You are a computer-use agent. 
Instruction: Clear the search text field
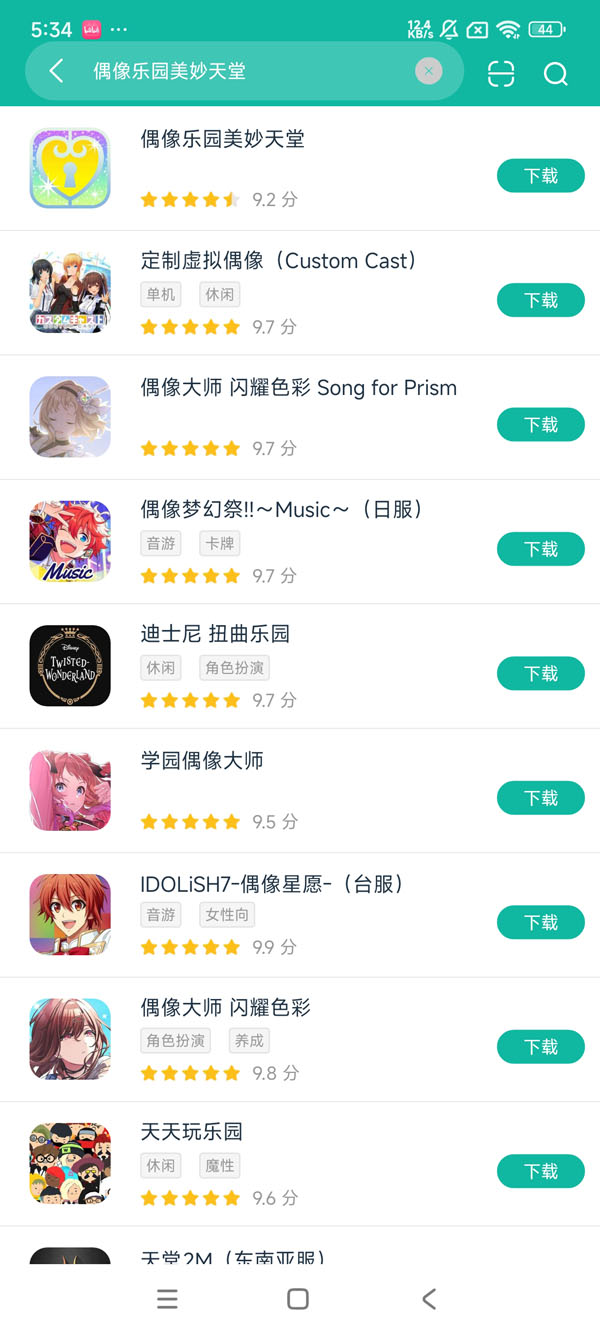428,71
